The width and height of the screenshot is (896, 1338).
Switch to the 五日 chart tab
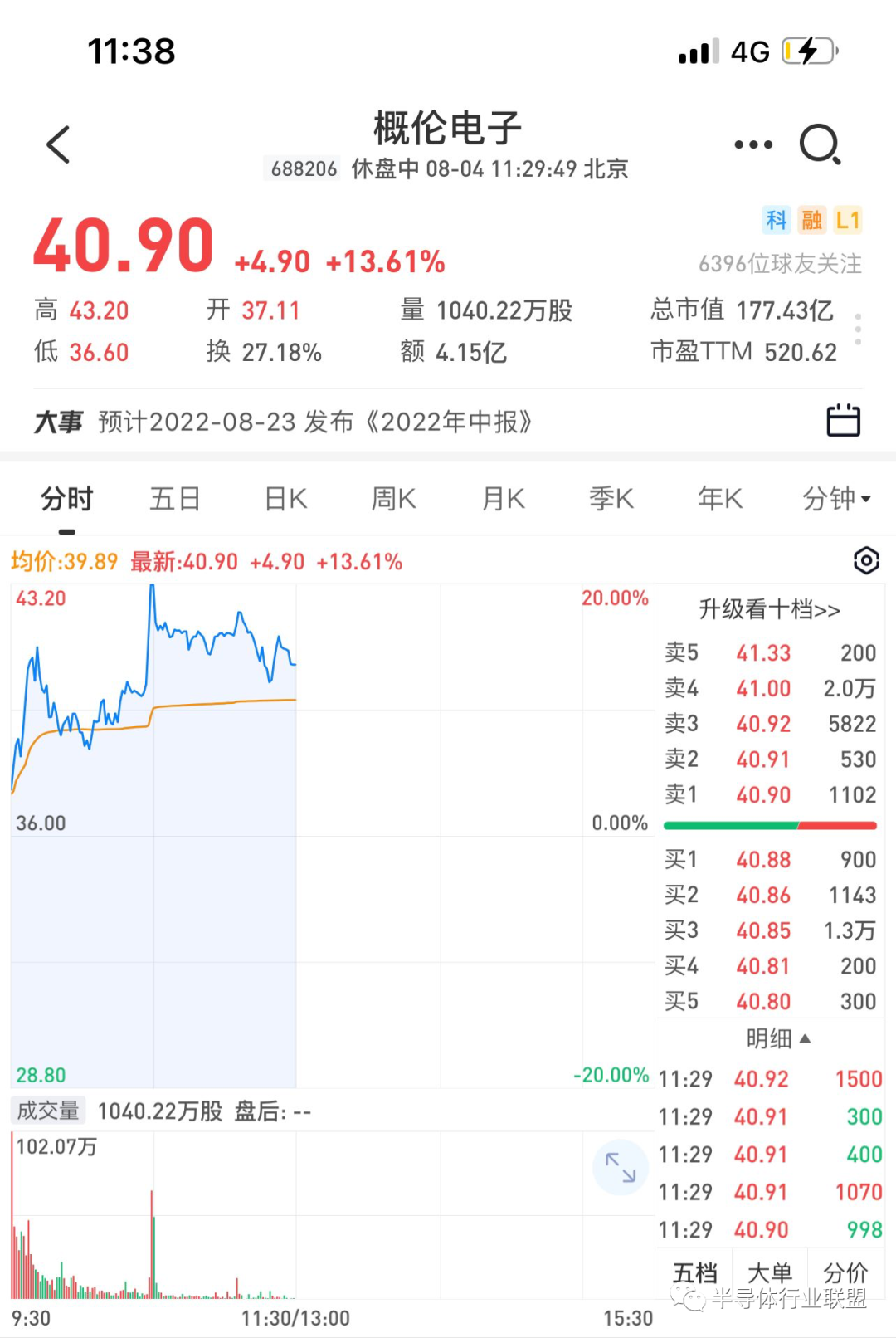point(175,499)
